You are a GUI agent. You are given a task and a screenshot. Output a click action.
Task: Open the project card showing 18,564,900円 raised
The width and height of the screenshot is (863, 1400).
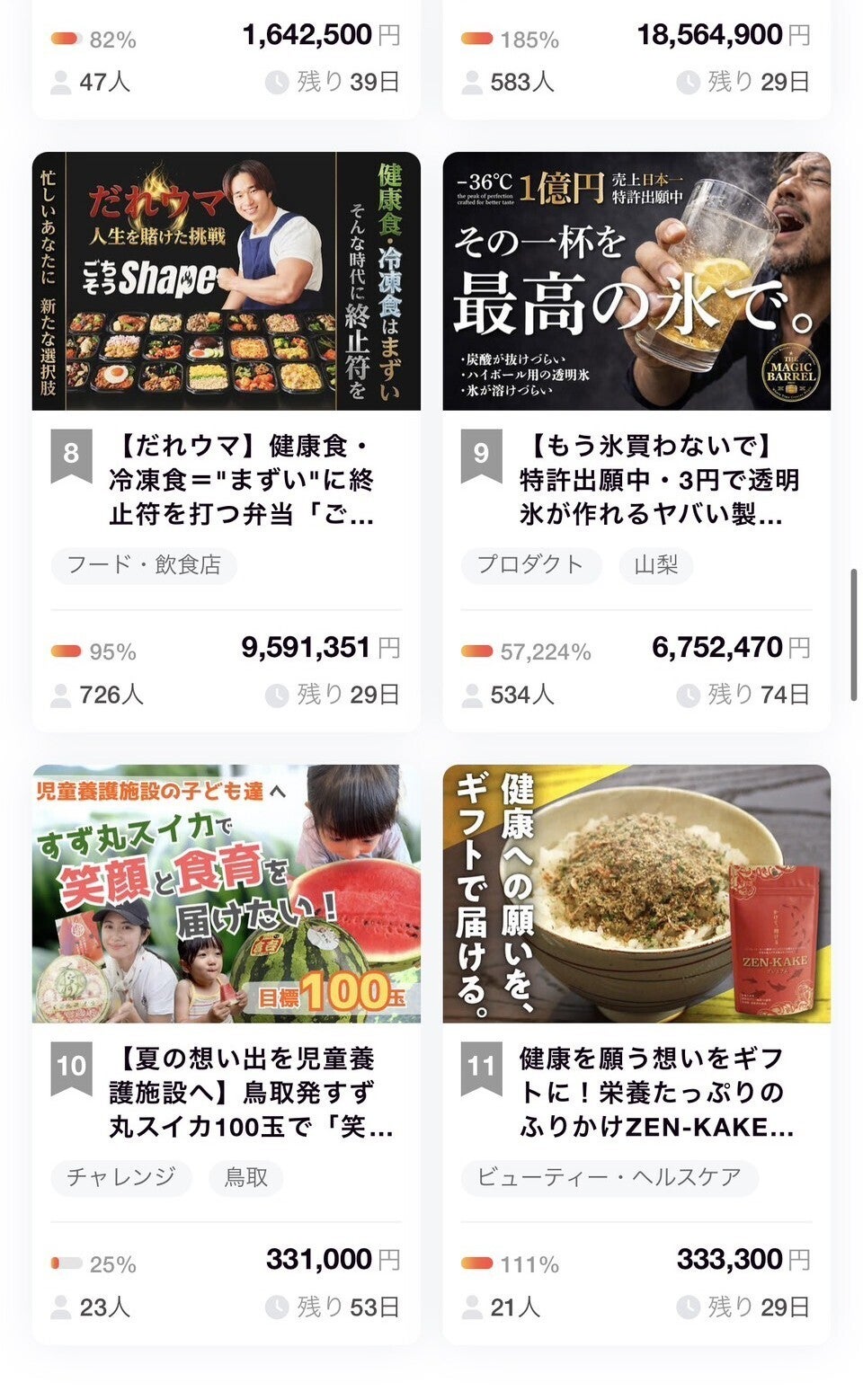(x=636, y=59)
